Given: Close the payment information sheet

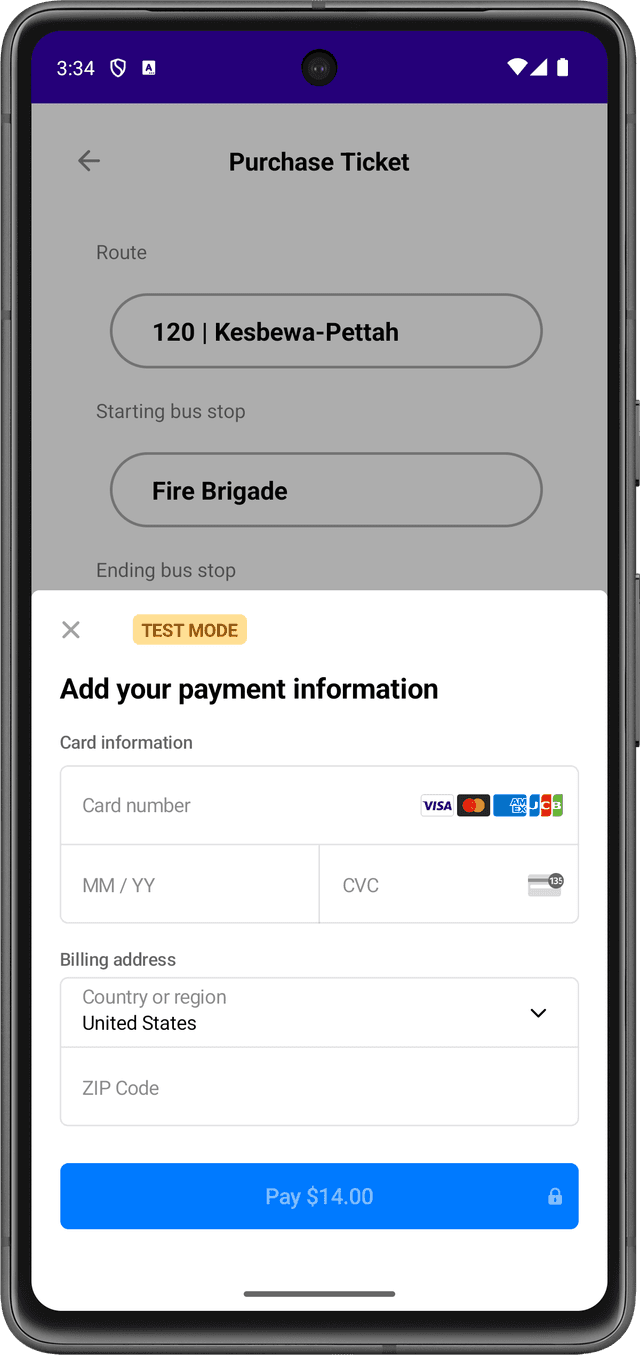Looking at the screenshot, I should 71,630.
